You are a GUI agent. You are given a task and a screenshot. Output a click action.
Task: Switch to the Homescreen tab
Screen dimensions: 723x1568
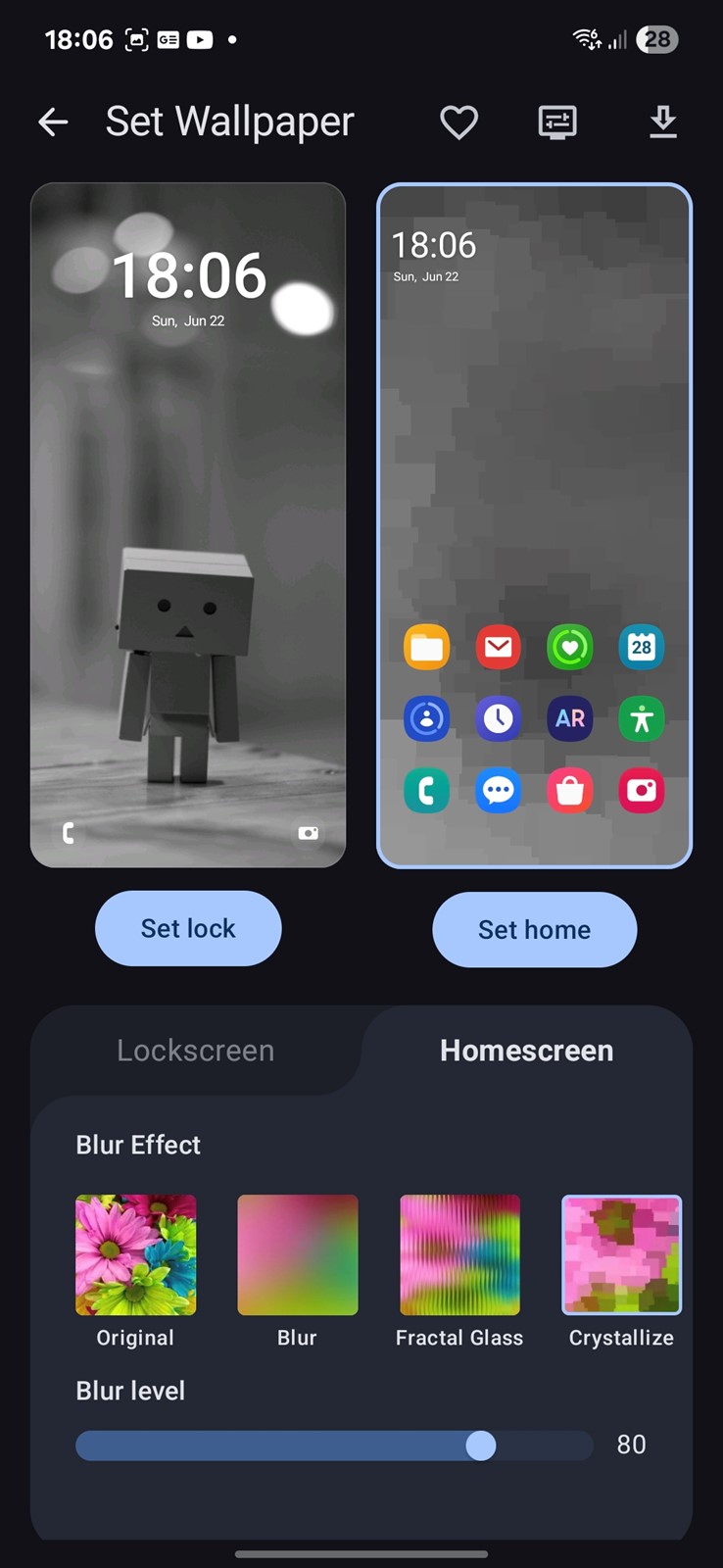[x=527, y=1051]
